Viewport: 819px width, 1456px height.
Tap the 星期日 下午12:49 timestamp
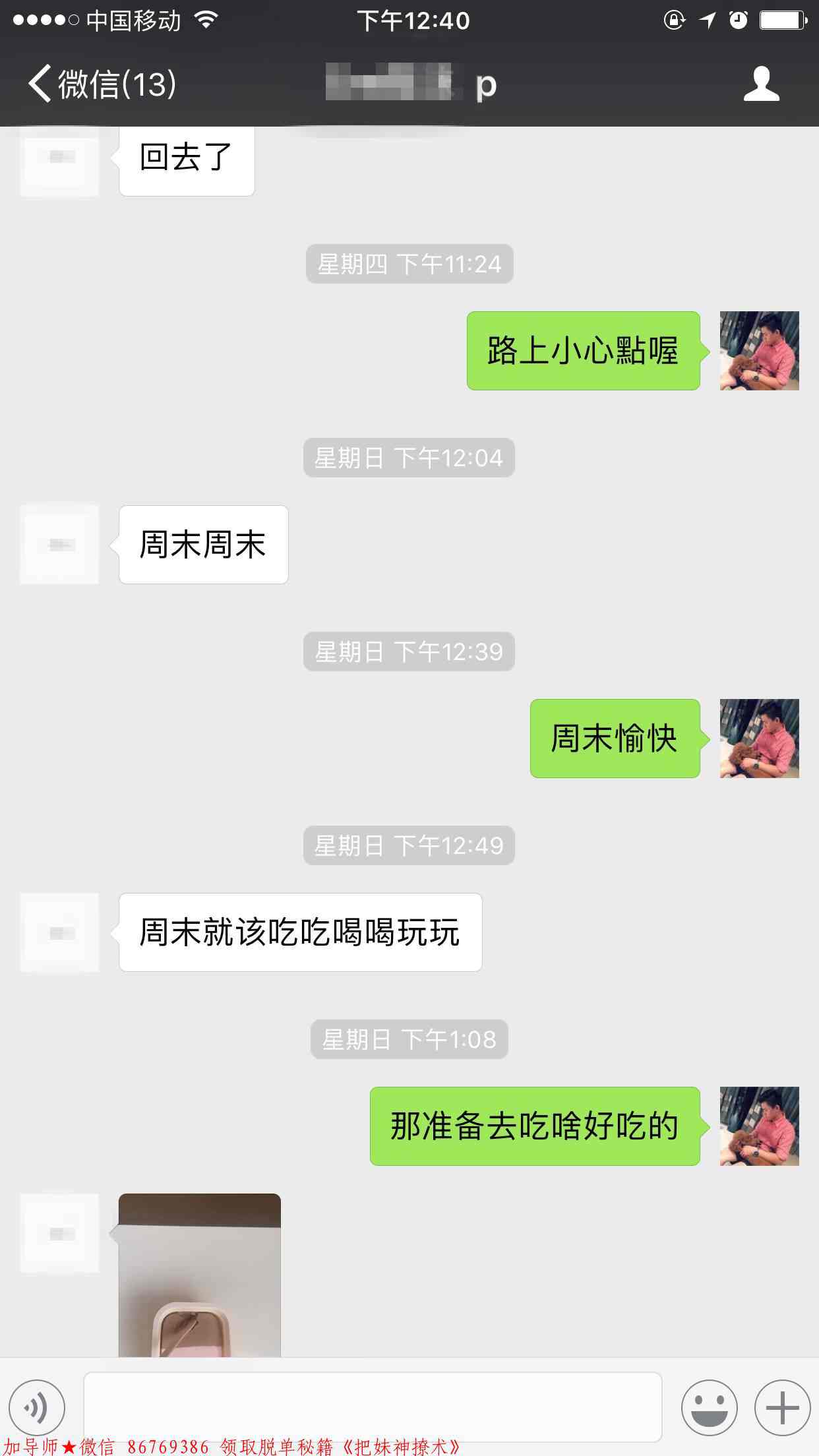coord(408,845)
